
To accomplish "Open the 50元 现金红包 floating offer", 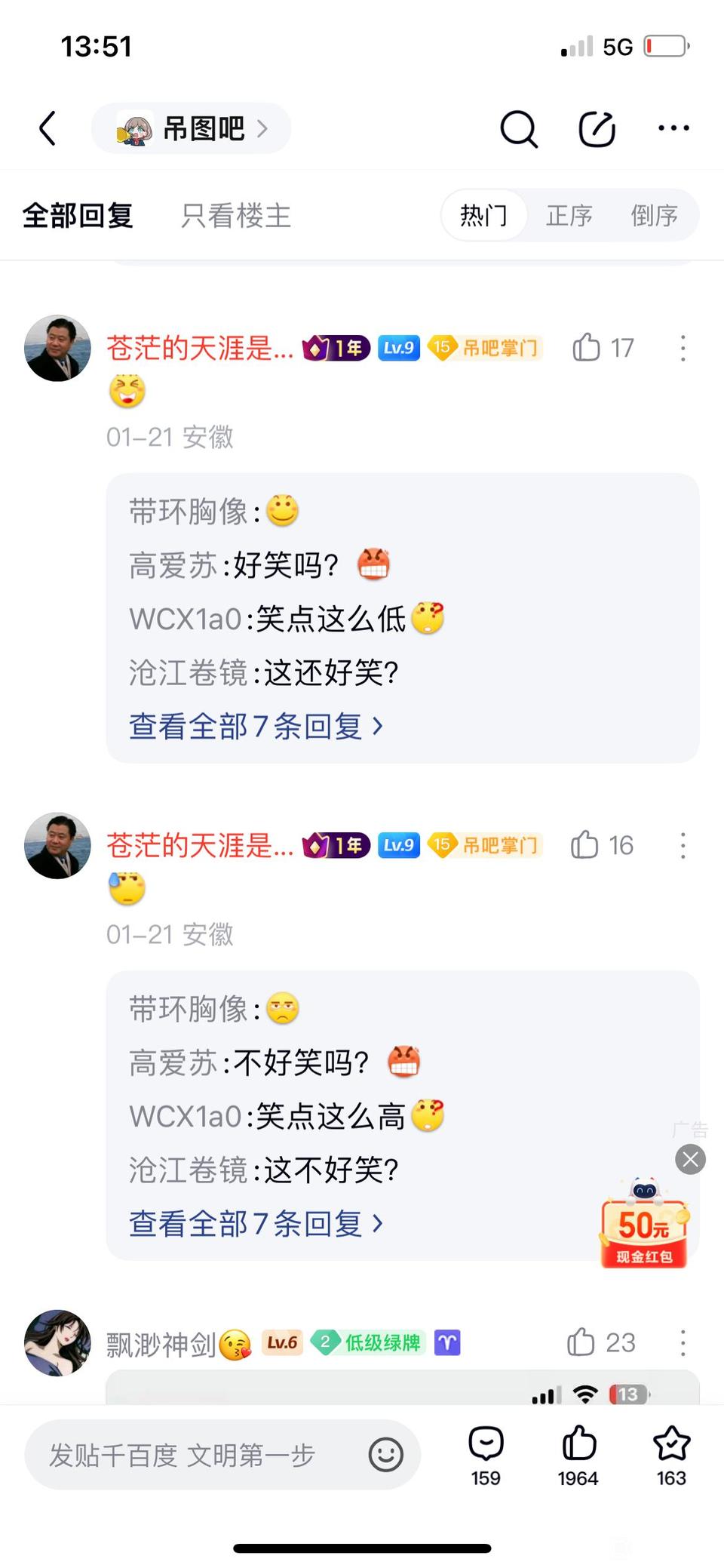I will (644, 1226).
